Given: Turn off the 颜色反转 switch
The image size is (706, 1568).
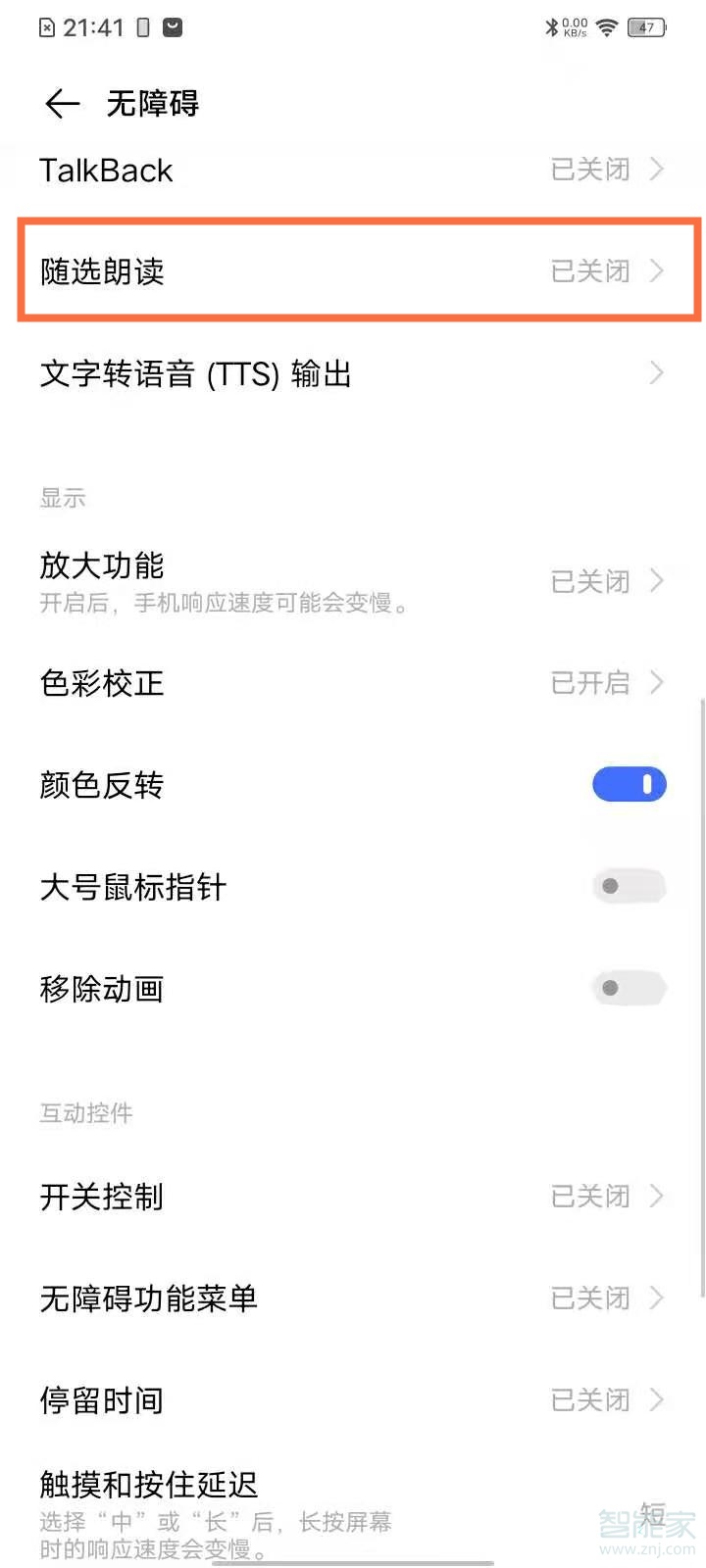Looking at the screenshot, I should click(629, 784).
